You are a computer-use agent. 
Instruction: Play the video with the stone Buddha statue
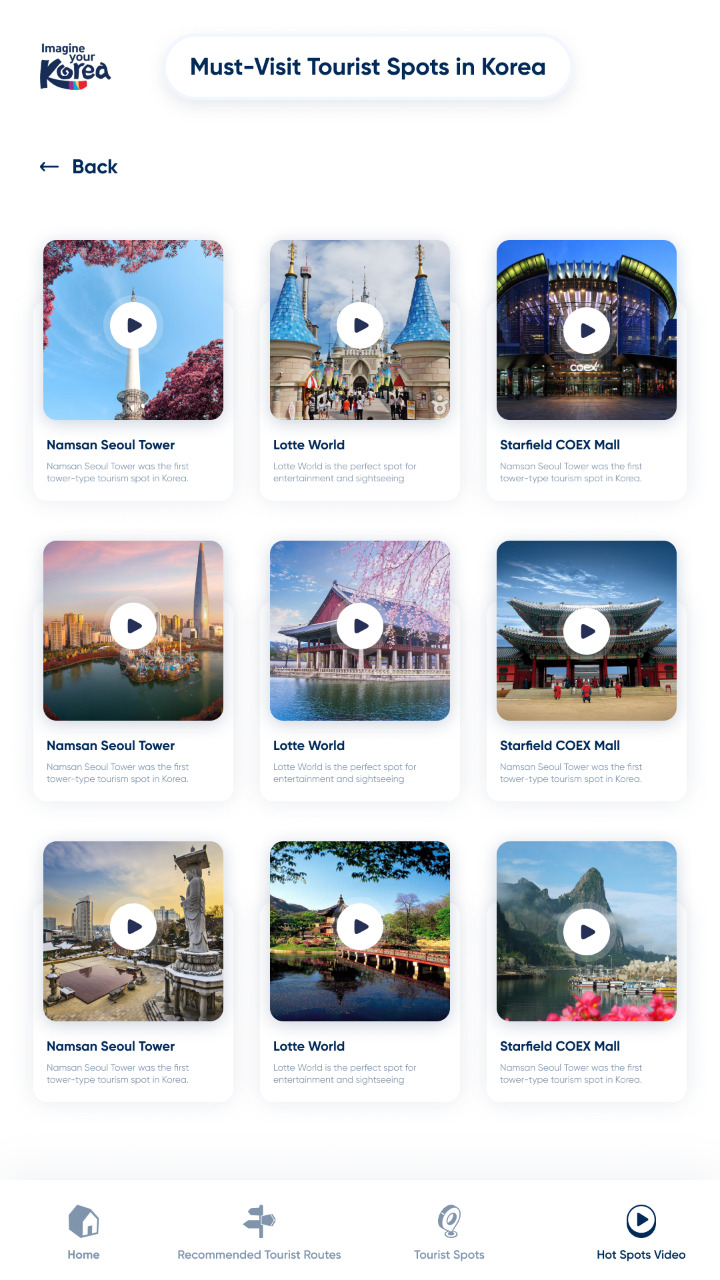pyautogui.click(x=133, y=927)
